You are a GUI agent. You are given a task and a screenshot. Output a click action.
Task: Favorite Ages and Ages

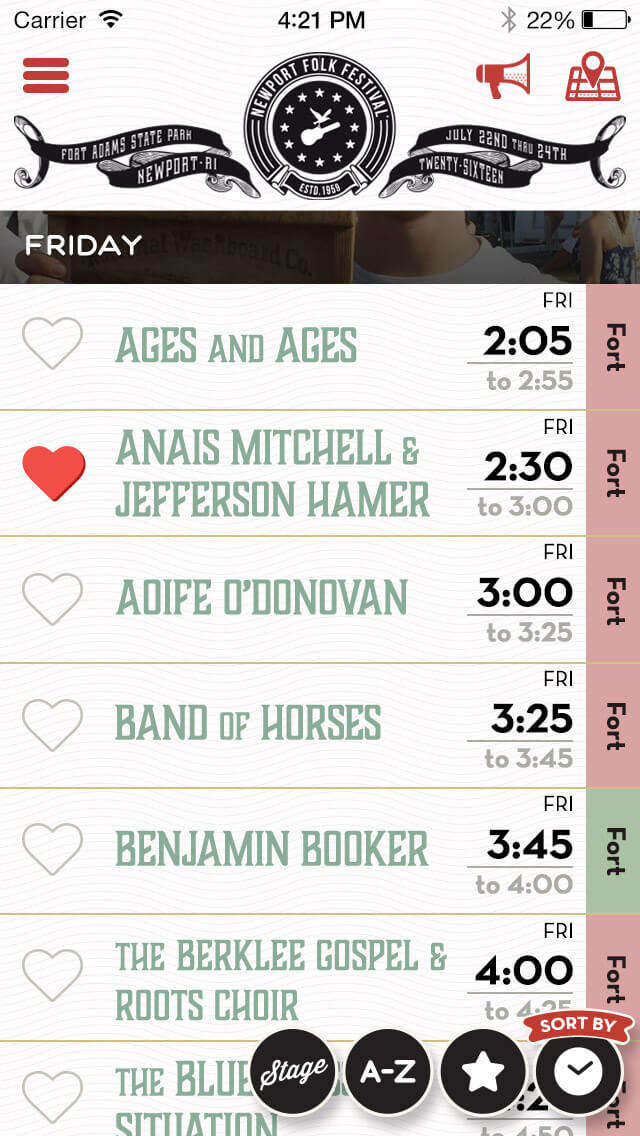pyautogui.click(x=53, y=344)
